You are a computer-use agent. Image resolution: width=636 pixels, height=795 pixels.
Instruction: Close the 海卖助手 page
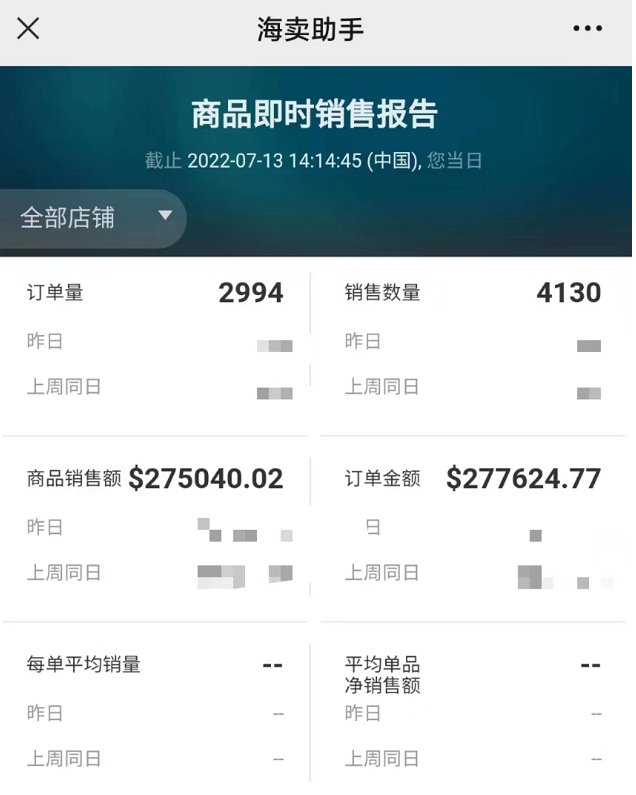click(x=28, y=29)
